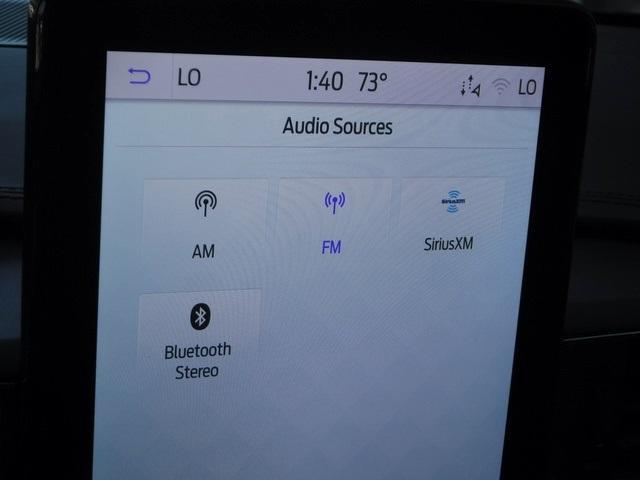Choose SiriusXM audio source
This screenshot has width=640, height=480.
tap(450, 218)
